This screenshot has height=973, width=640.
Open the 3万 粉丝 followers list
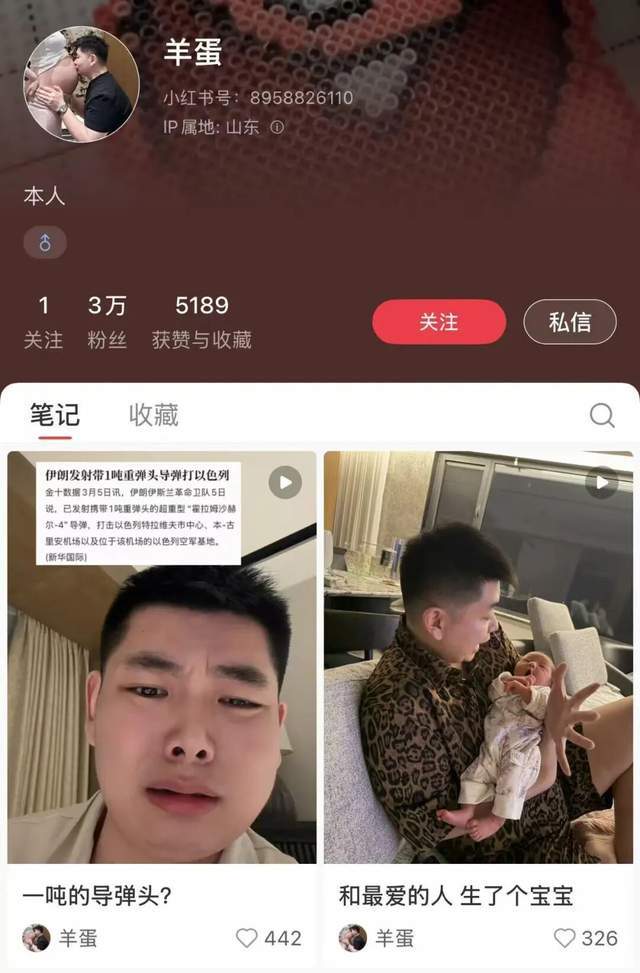click(107, 322)
